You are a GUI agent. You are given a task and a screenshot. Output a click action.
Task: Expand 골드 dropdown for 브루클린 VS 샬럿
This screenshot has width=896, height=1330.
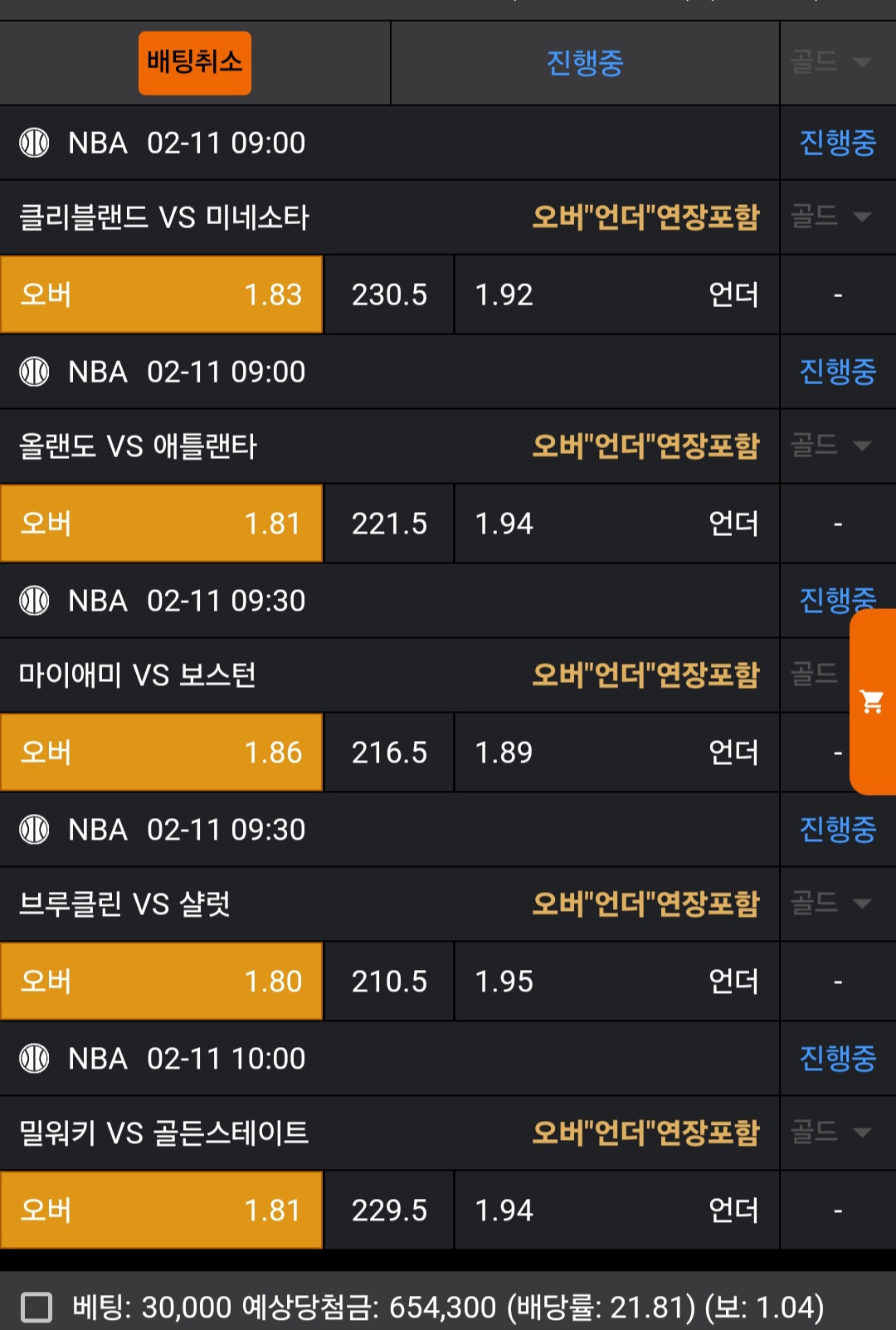831,903
